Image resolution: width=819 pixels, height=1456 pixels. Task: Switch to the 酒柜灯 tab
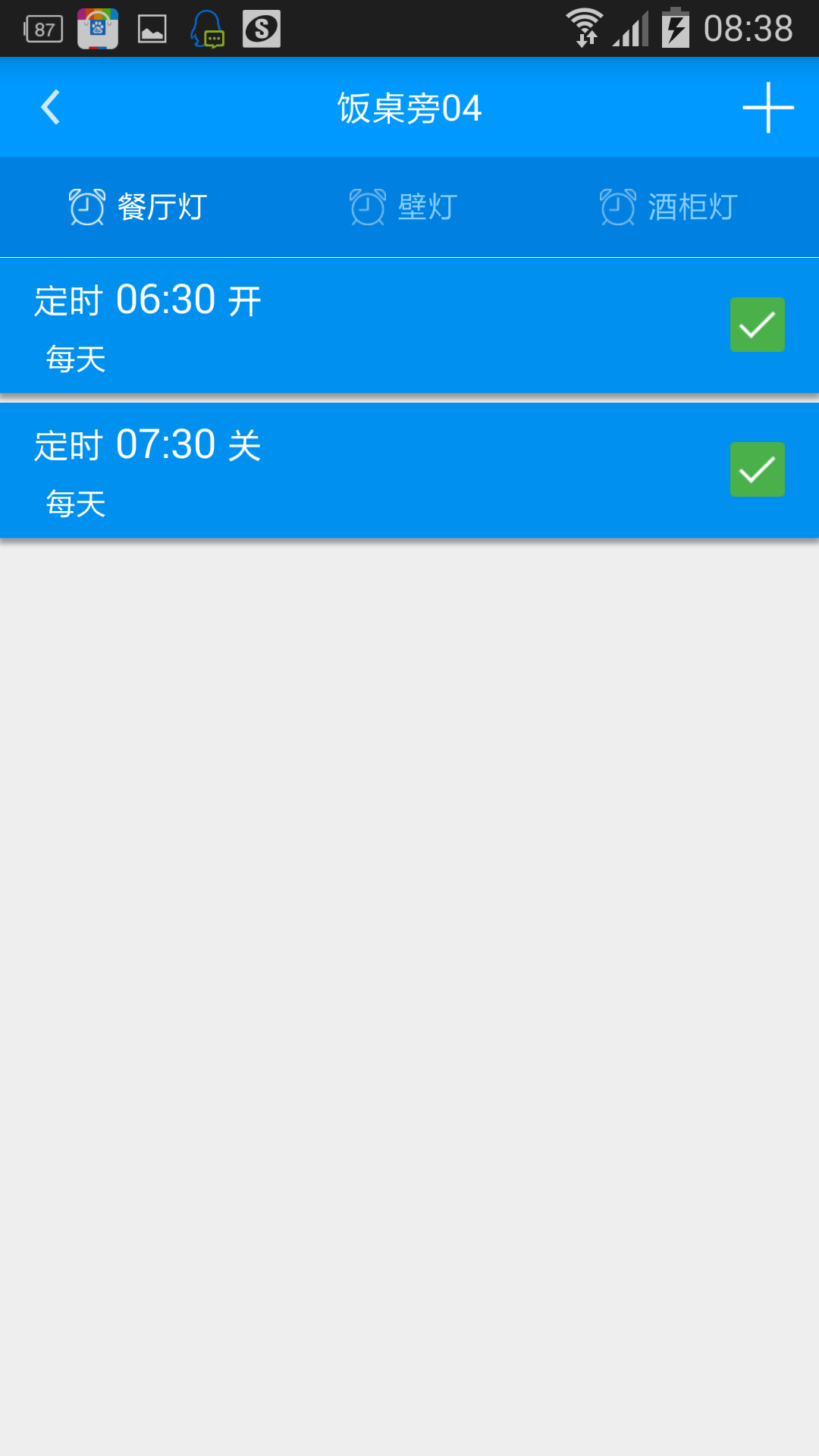tap(669, 207)
